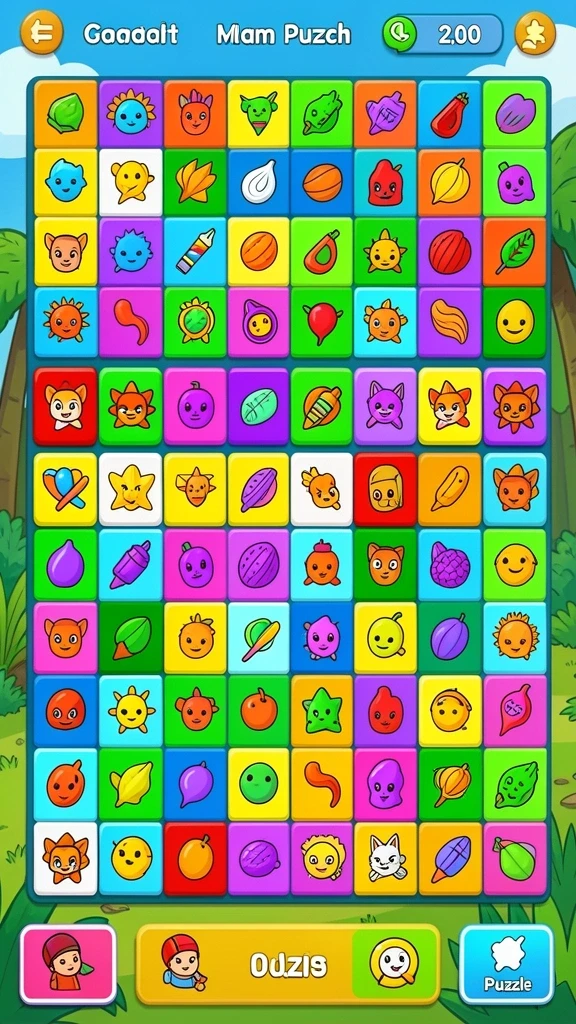Open the pink character avatar button
Screen dimensions: 576x1024
[68, 964]
